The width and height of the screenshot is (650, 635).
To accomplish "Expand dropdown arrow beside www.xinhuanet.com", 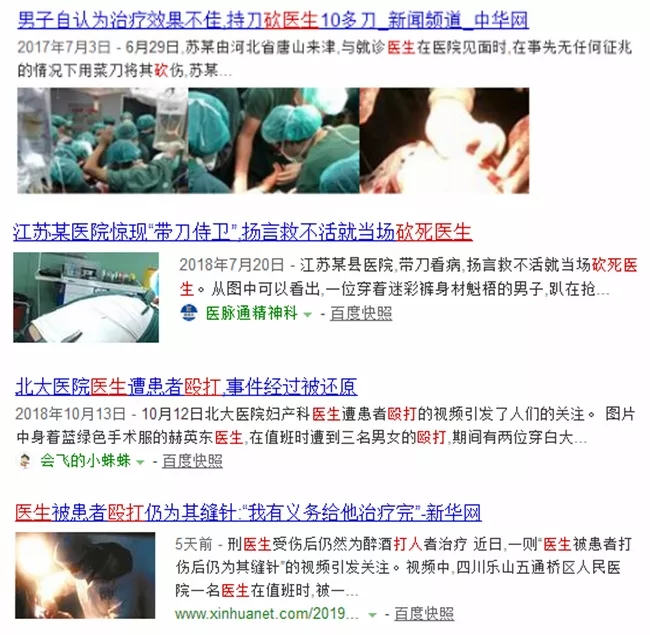I will click(x=372, y=614).
